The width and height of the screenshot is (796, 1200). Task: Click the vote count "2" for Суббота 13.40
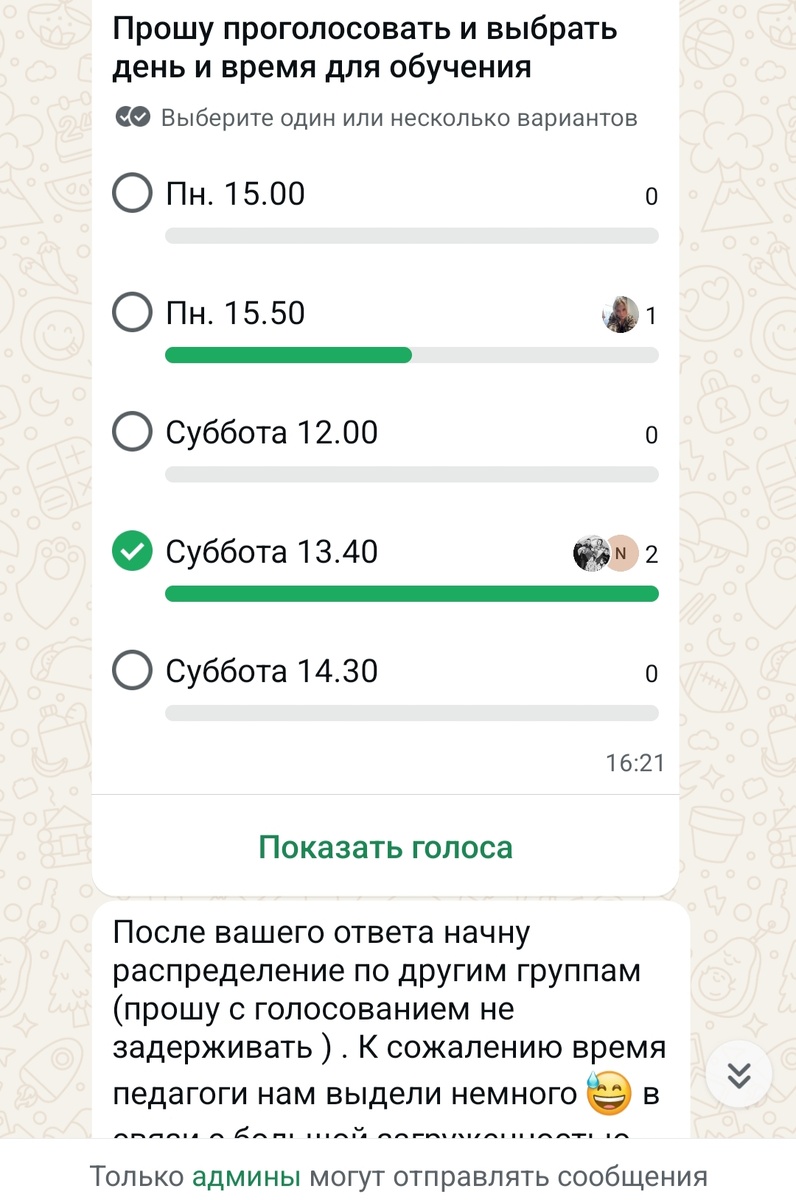653,554
